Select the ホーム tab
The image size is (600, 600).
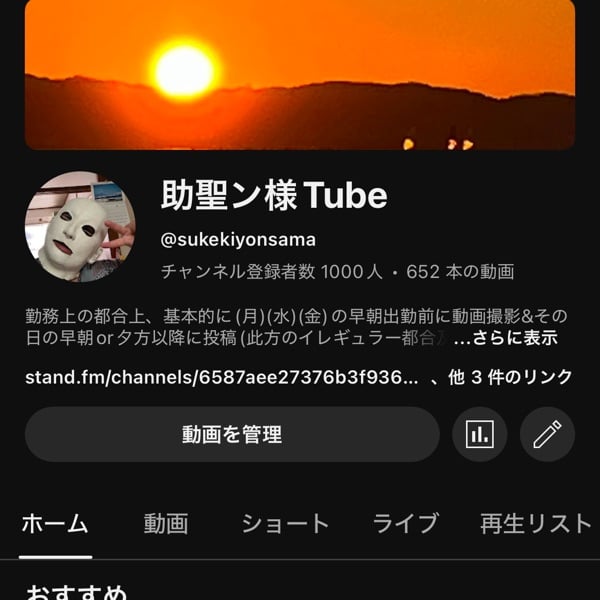55,523
